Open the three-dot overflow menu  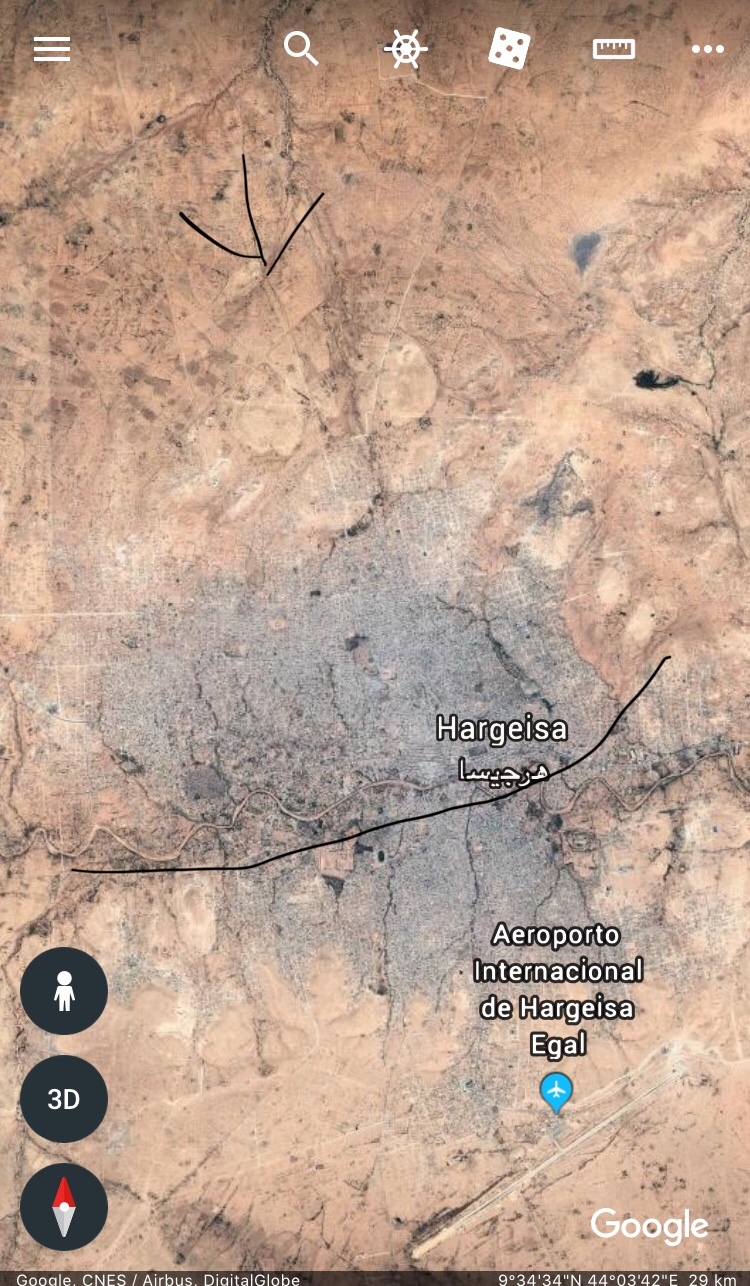tap(707, 49)
